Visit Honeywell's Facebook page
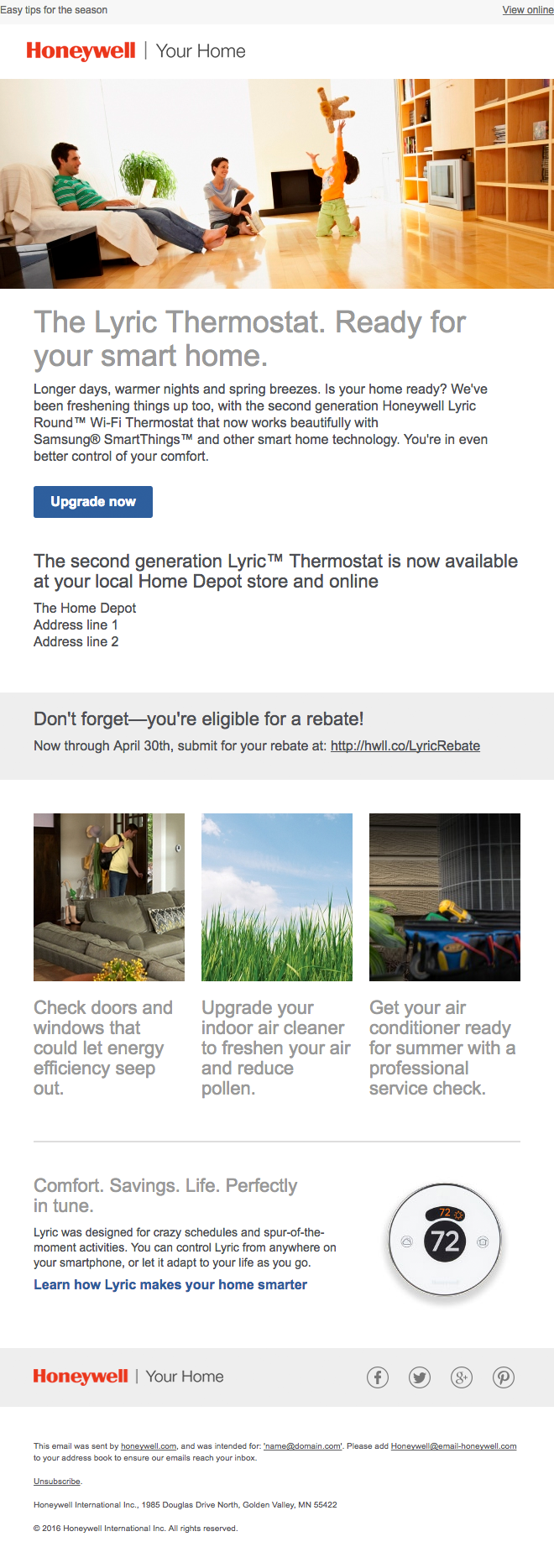The height and width of the screenshot is (1568, 554). (x=378, y=1377)
